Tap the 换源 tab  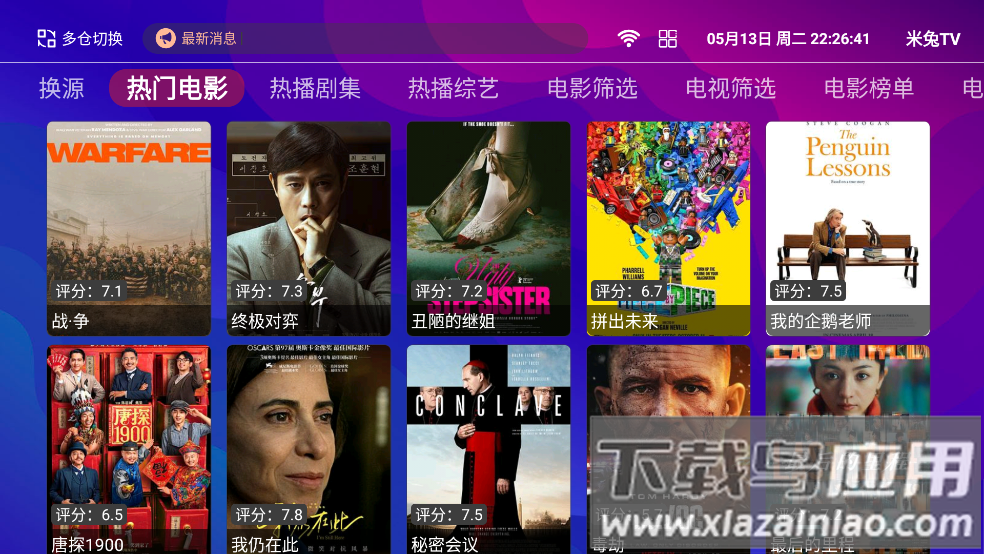click(x=61, y=88)
